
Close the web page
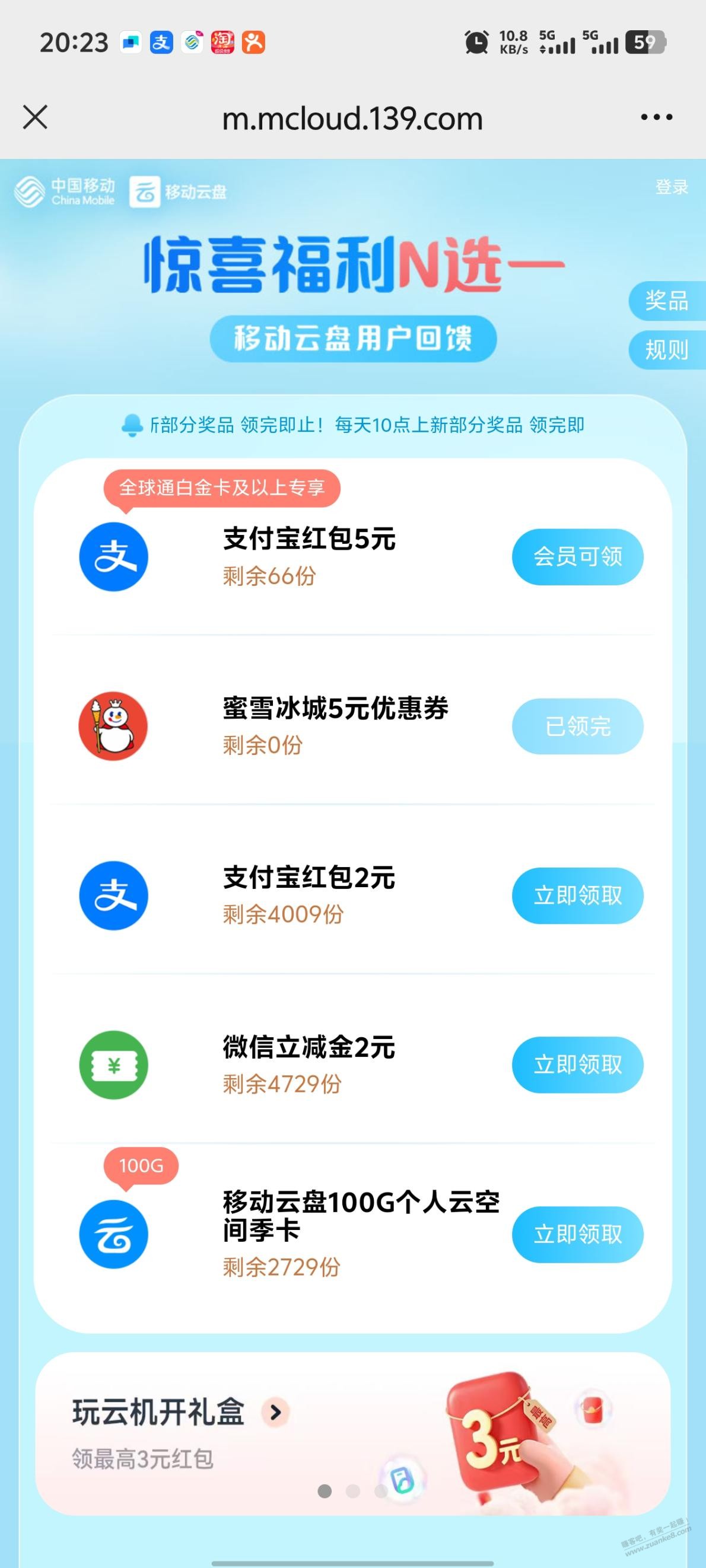(35, 117)
